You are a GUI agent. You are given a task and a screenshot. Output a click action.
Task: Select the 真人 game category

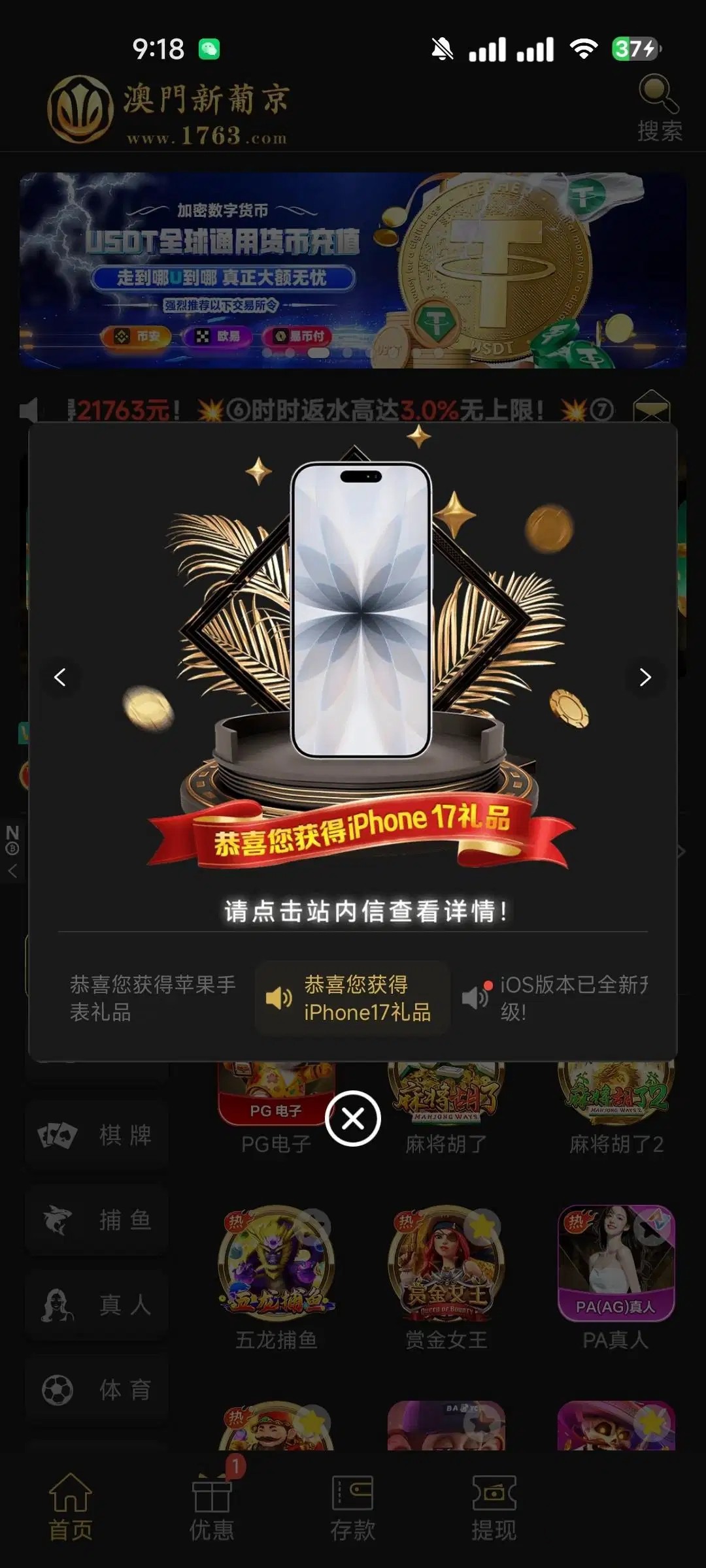click(97, 1305)
